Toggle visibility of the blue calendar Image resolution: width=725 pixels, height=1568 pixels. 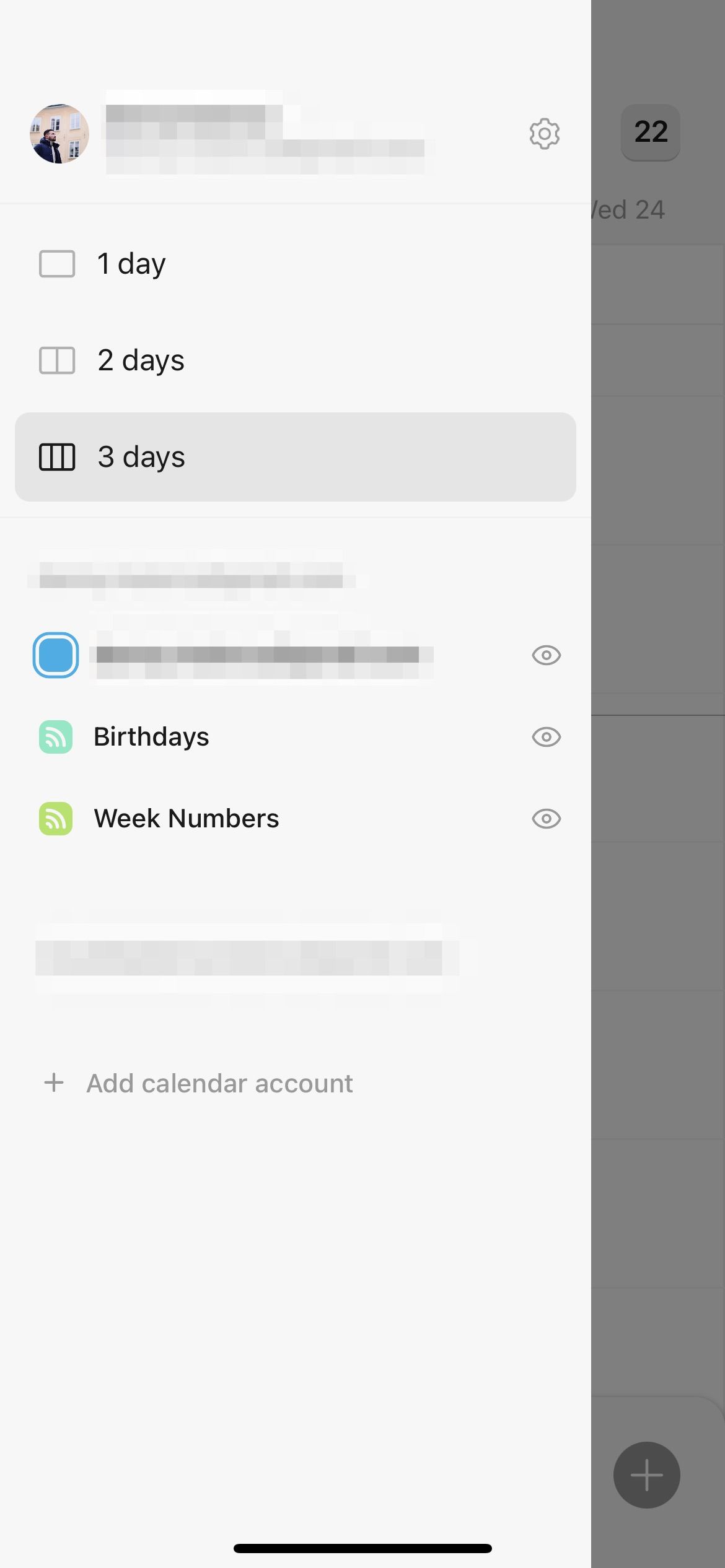click(546, 655)
